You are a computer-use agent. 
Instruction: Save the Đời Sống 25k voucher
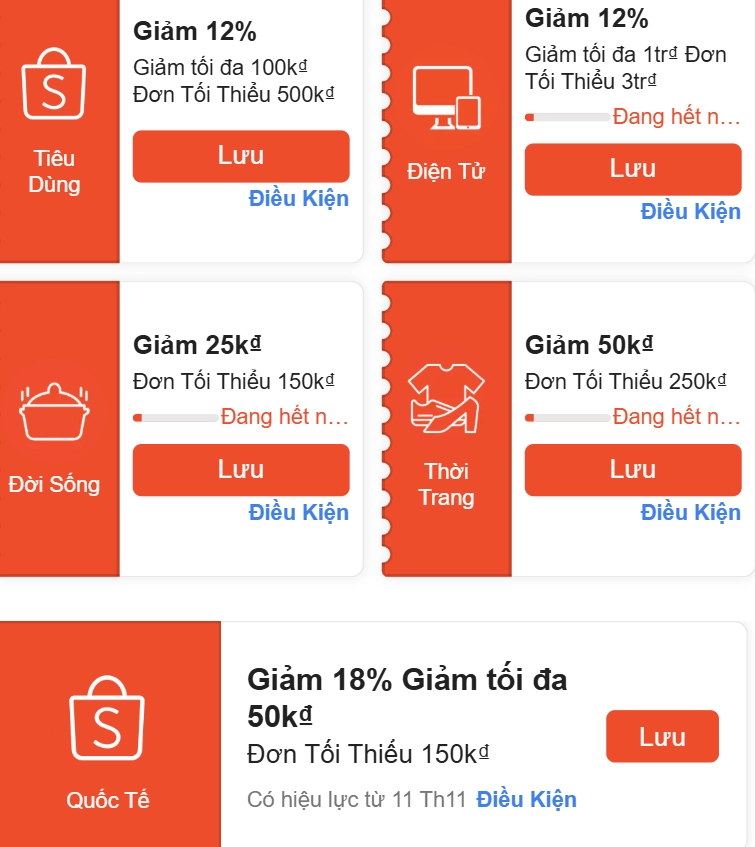[x=241, y=470]
